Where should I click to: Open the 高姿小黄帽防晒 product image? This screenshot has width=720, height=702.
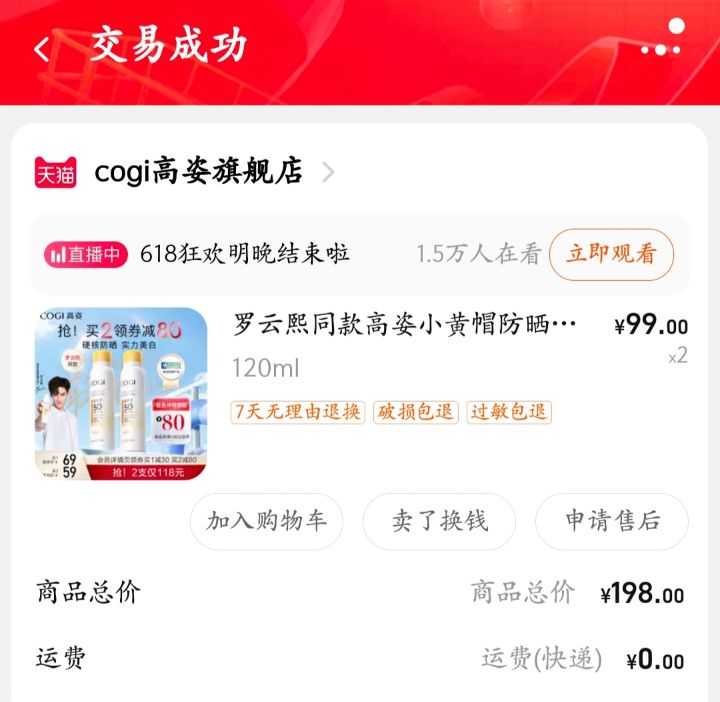tap(121, 395)
